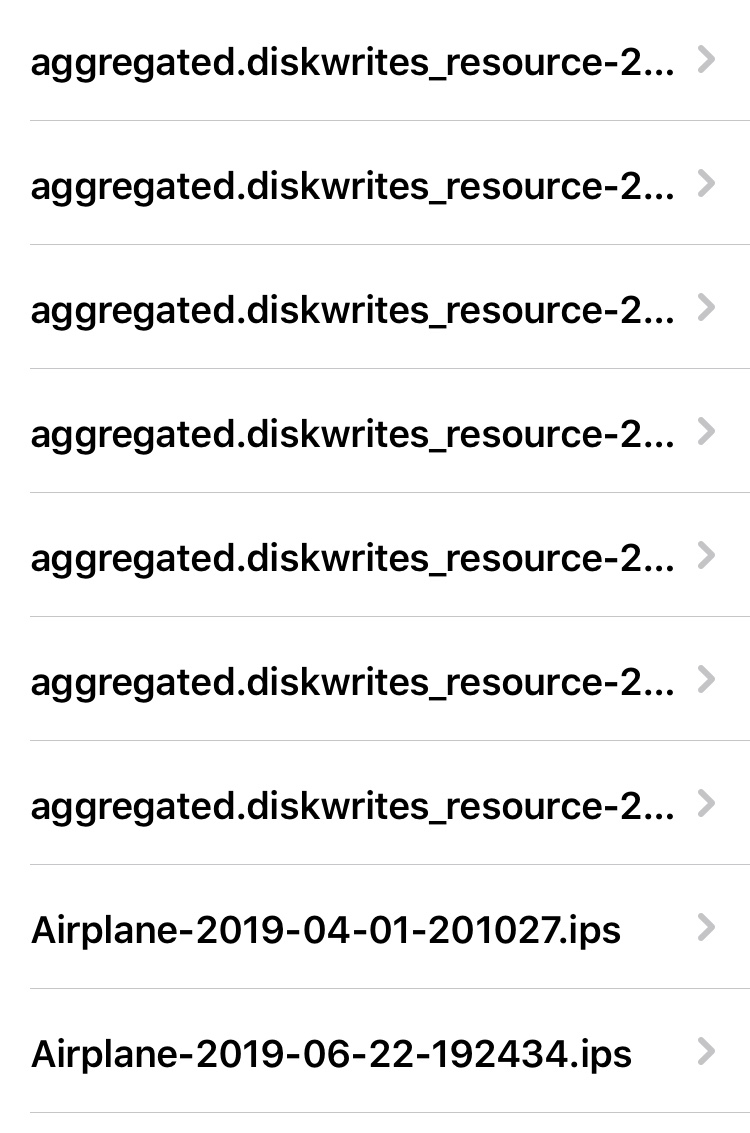750x1133 pixels.
Task: View the Airplane-2019-06-22-192434.ips file
Action: 331,1054
